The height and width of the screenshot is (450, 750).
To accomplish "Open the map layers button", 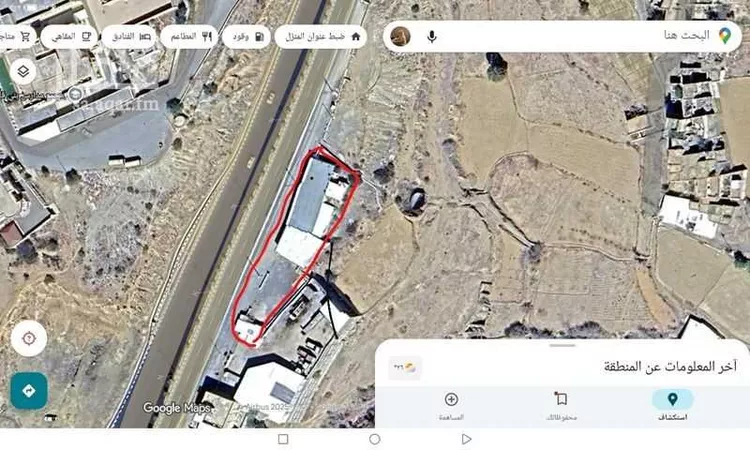I will pos(22,74).
